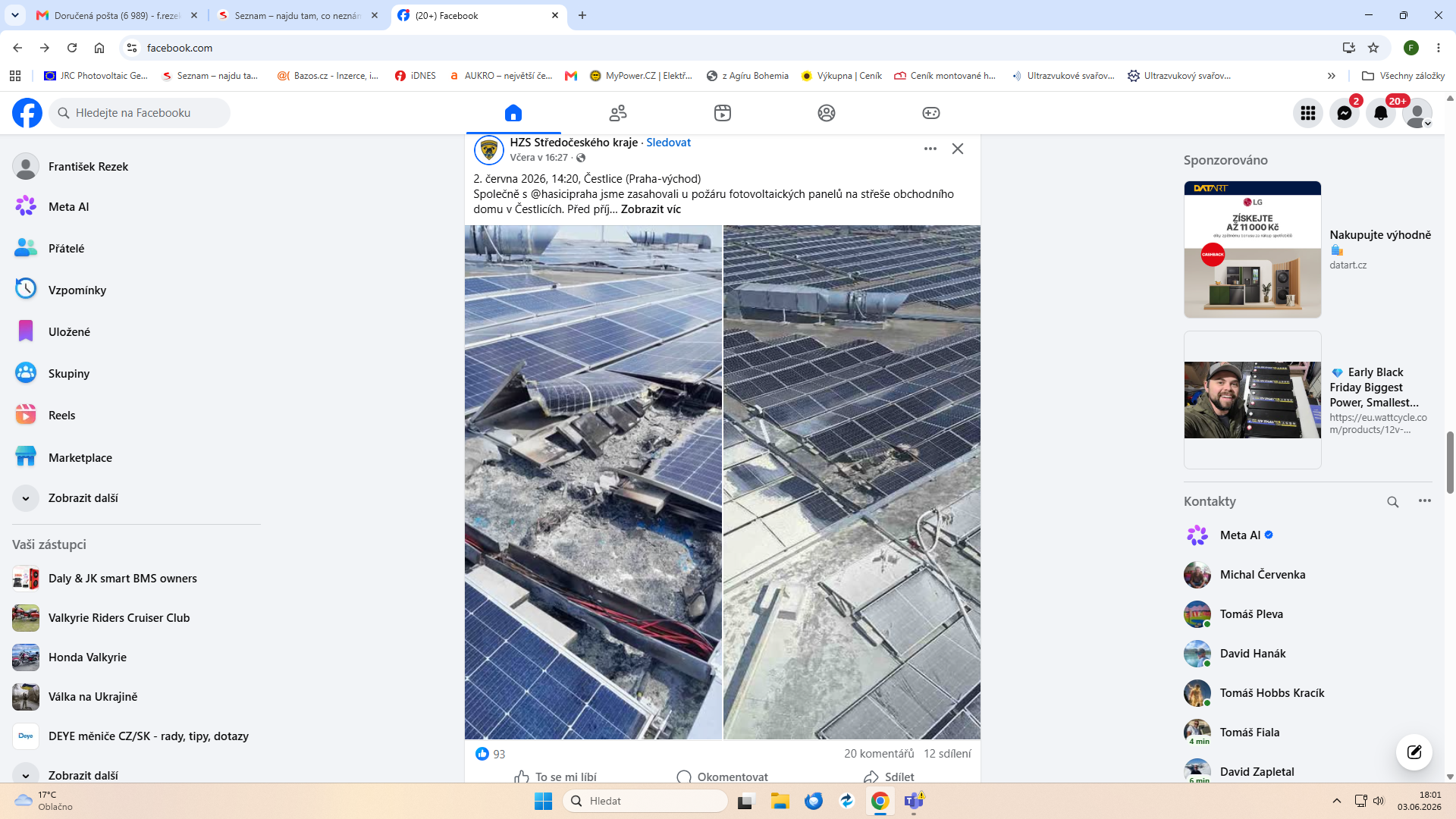
Task: Expand post text with Zobrazit víc
Action: point(651,209)
